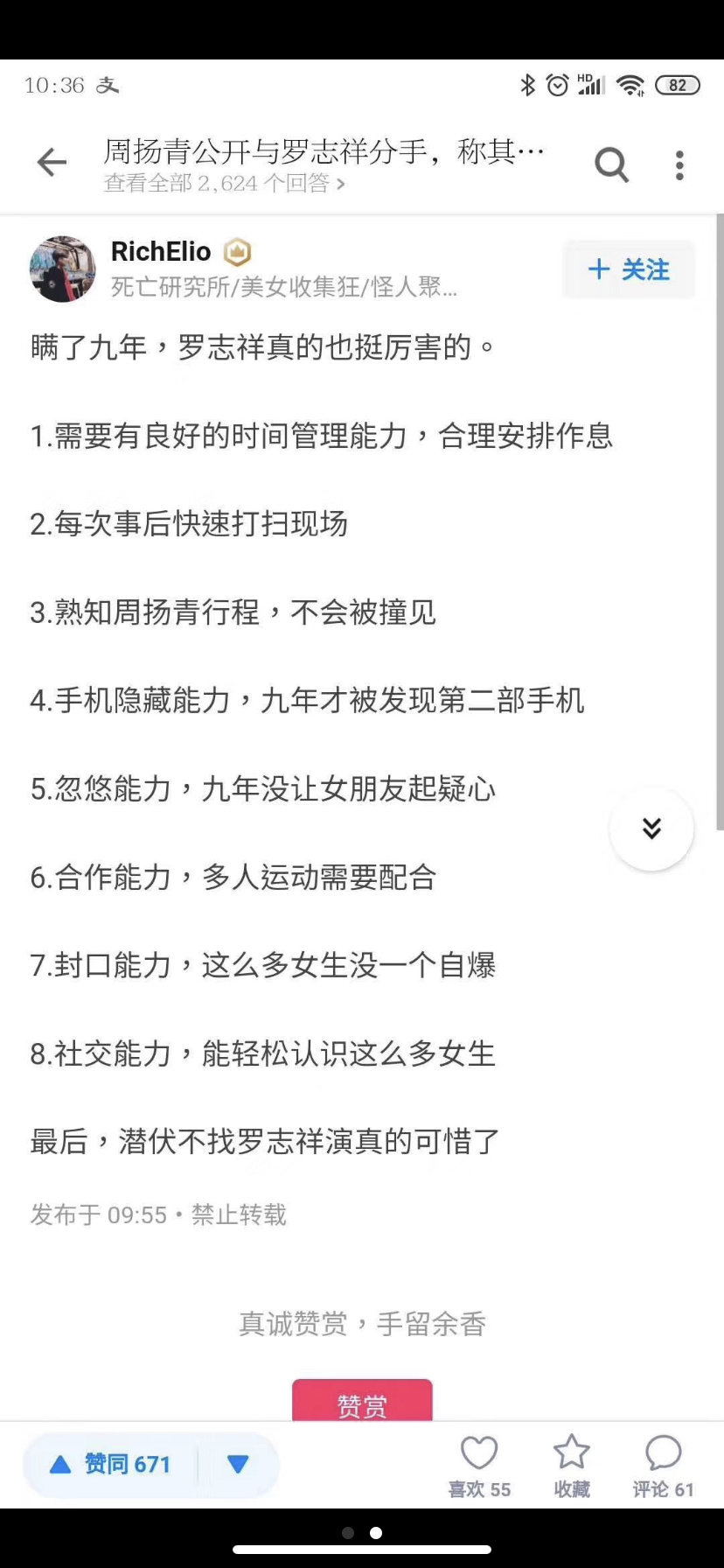This screenshot has width=724, height=1568.
Task: Downvote the answer with the down triangle
Action: click(x=238, y=1464)
